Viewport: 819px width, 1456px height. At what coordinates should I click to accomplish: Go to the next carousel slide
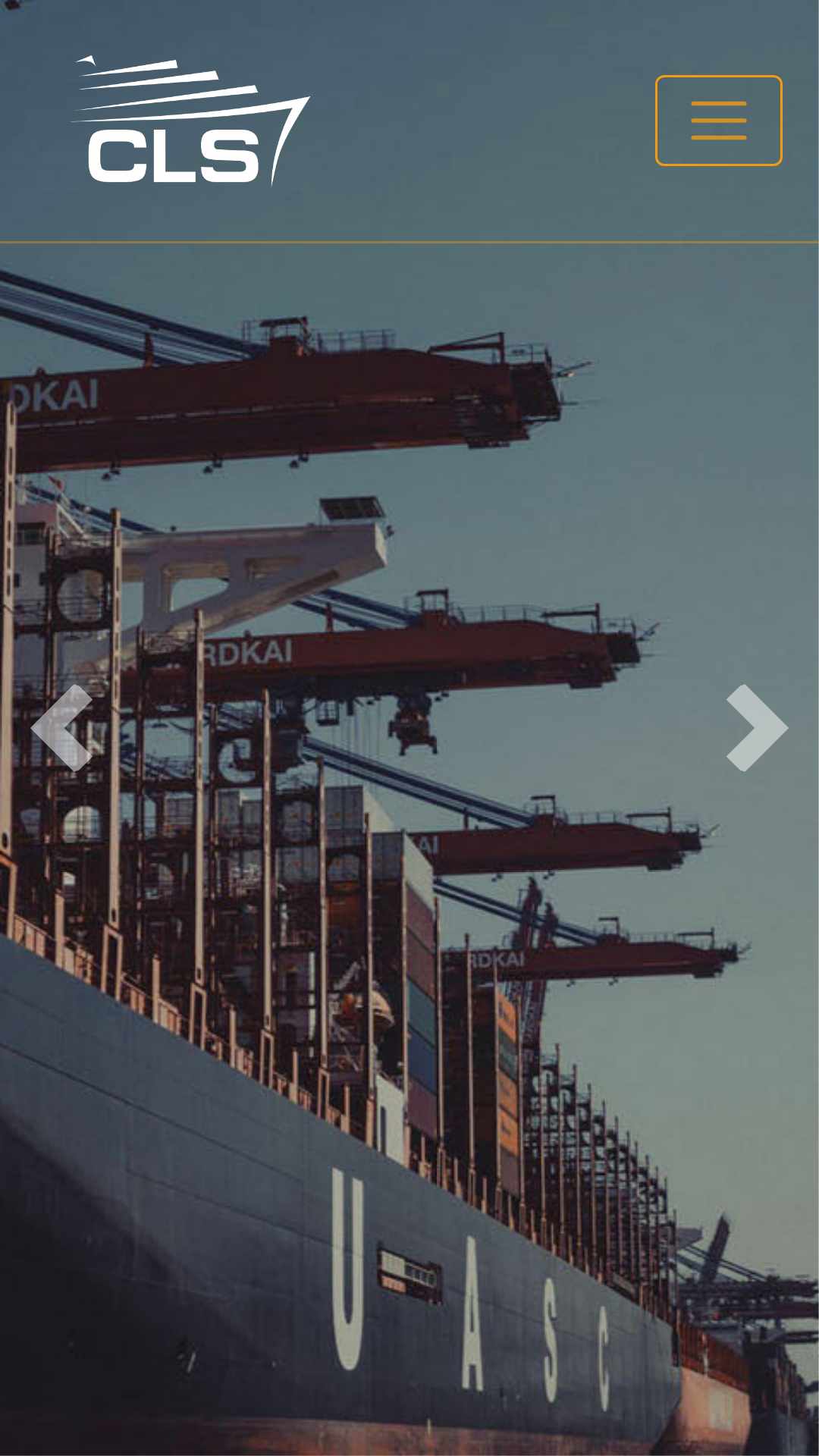point(756,728)
